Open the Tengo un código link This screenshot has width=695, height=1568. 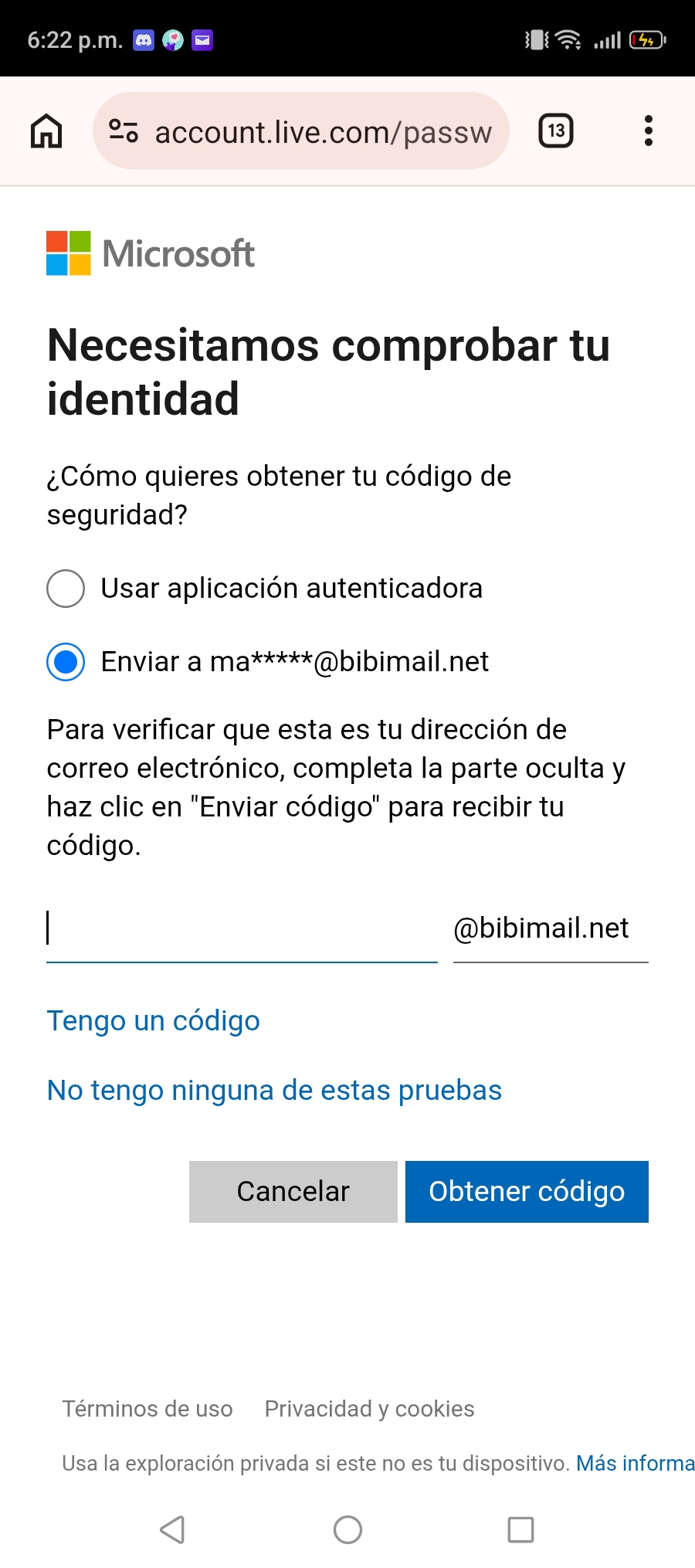(153, 1020)
